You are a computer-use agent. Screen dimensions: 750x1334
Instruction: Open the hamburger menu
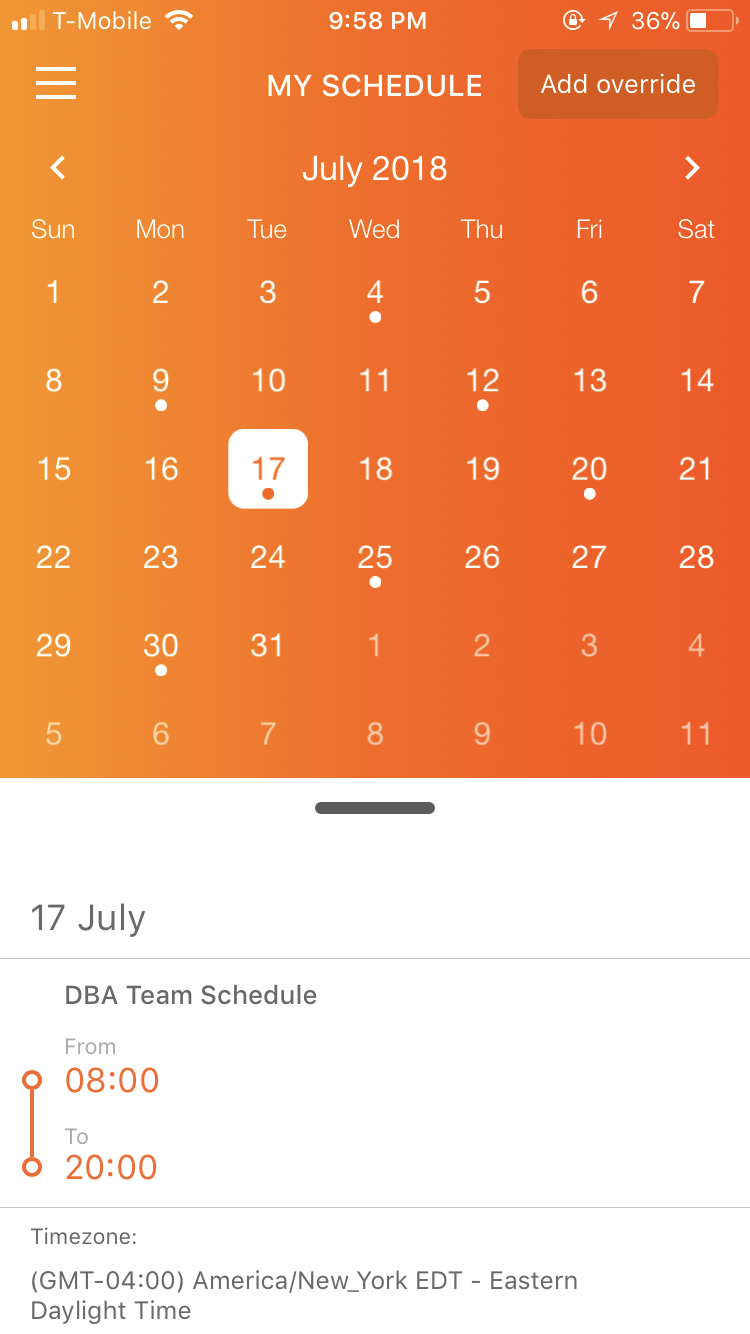point(56,83)
